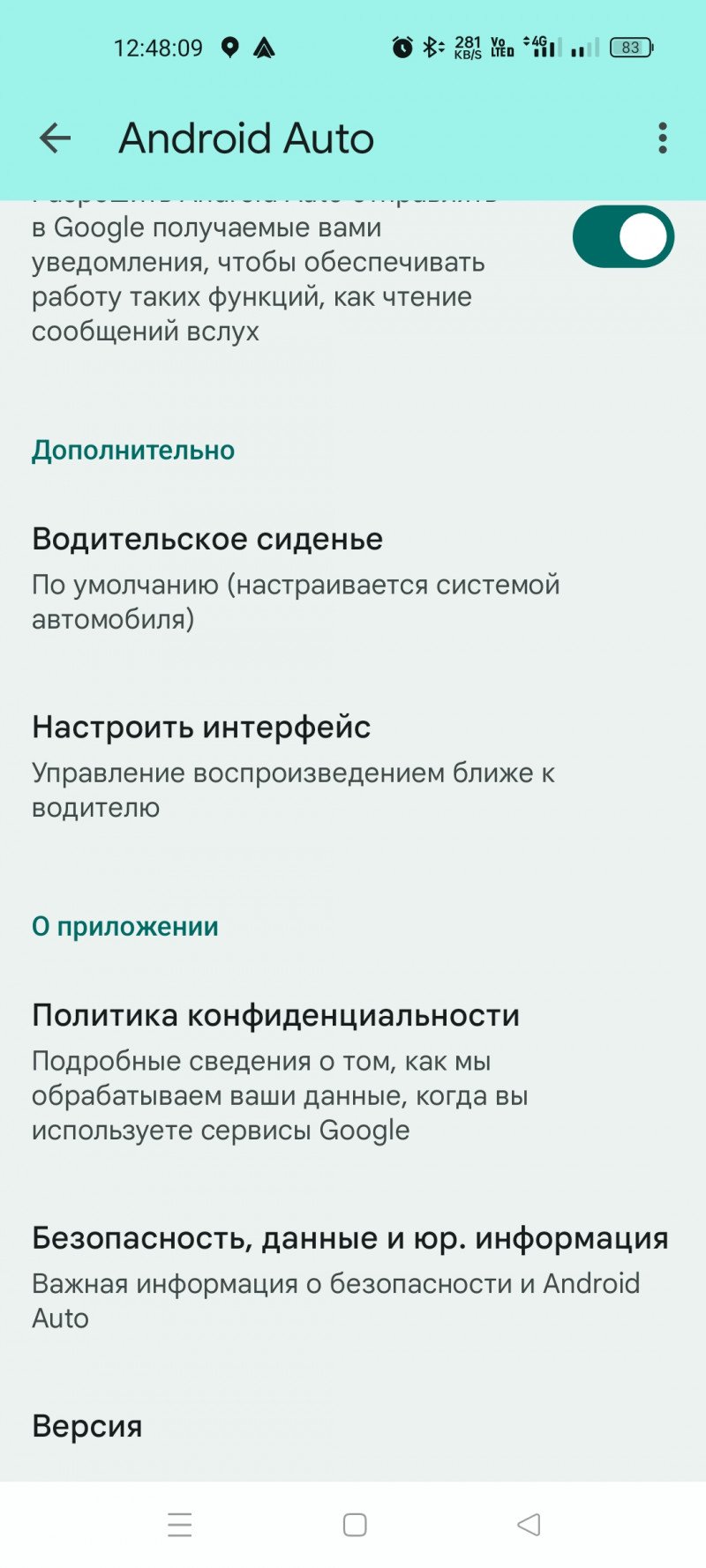This screenshot has height=1568, width=706.
Task: Open recent apps from navigation bar
Action: click(180, 1525)
